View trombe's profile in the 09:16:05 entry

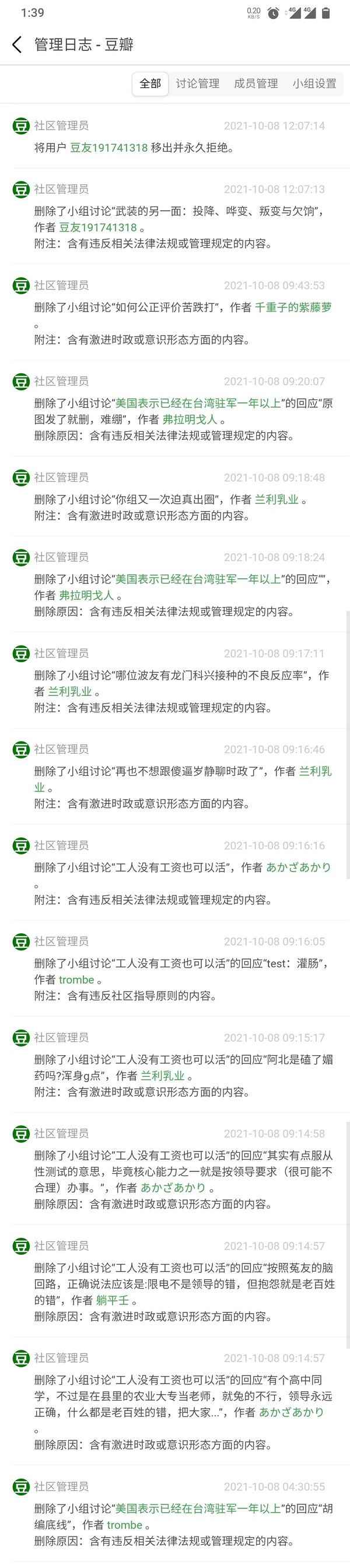76,979
